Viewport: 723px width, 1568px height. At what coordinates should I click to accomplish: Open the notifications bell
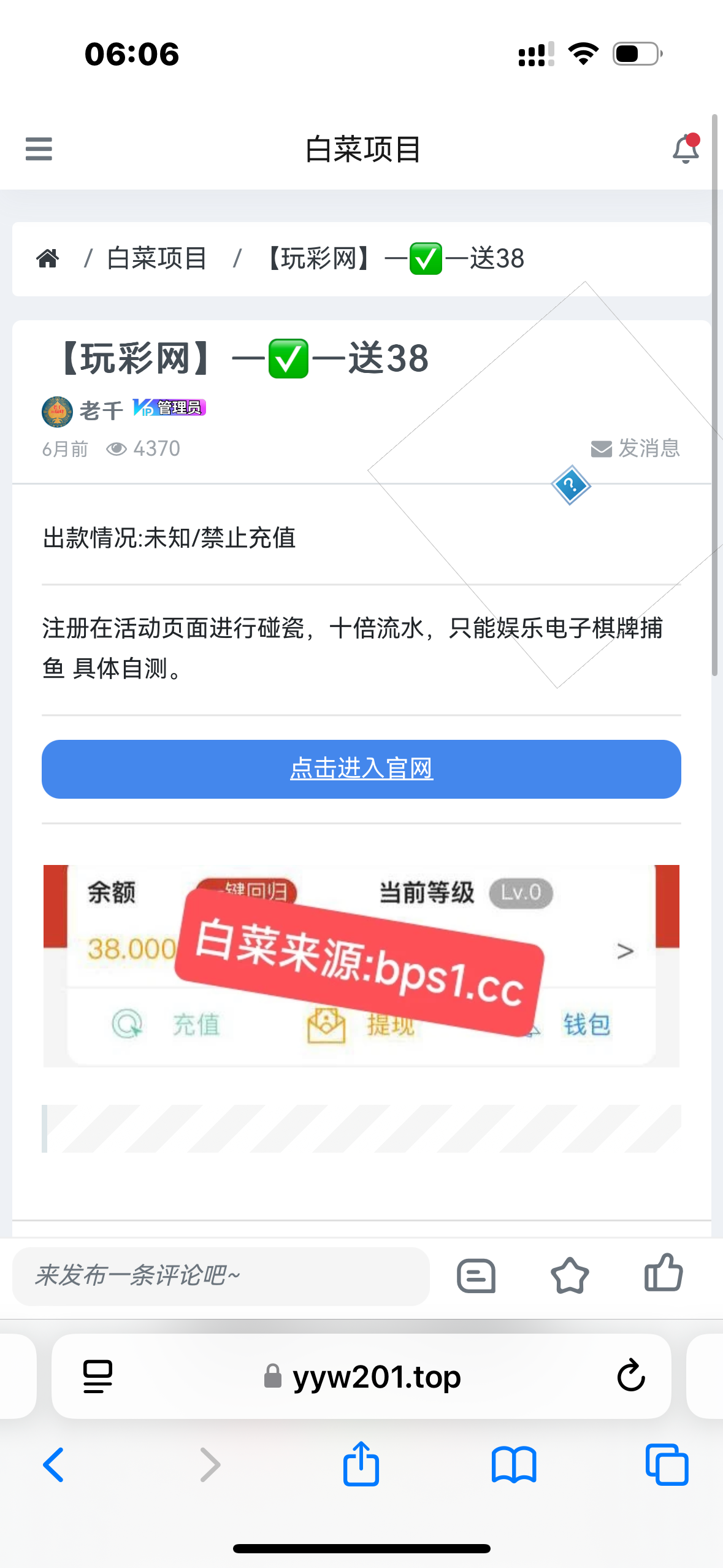(685, 149)
